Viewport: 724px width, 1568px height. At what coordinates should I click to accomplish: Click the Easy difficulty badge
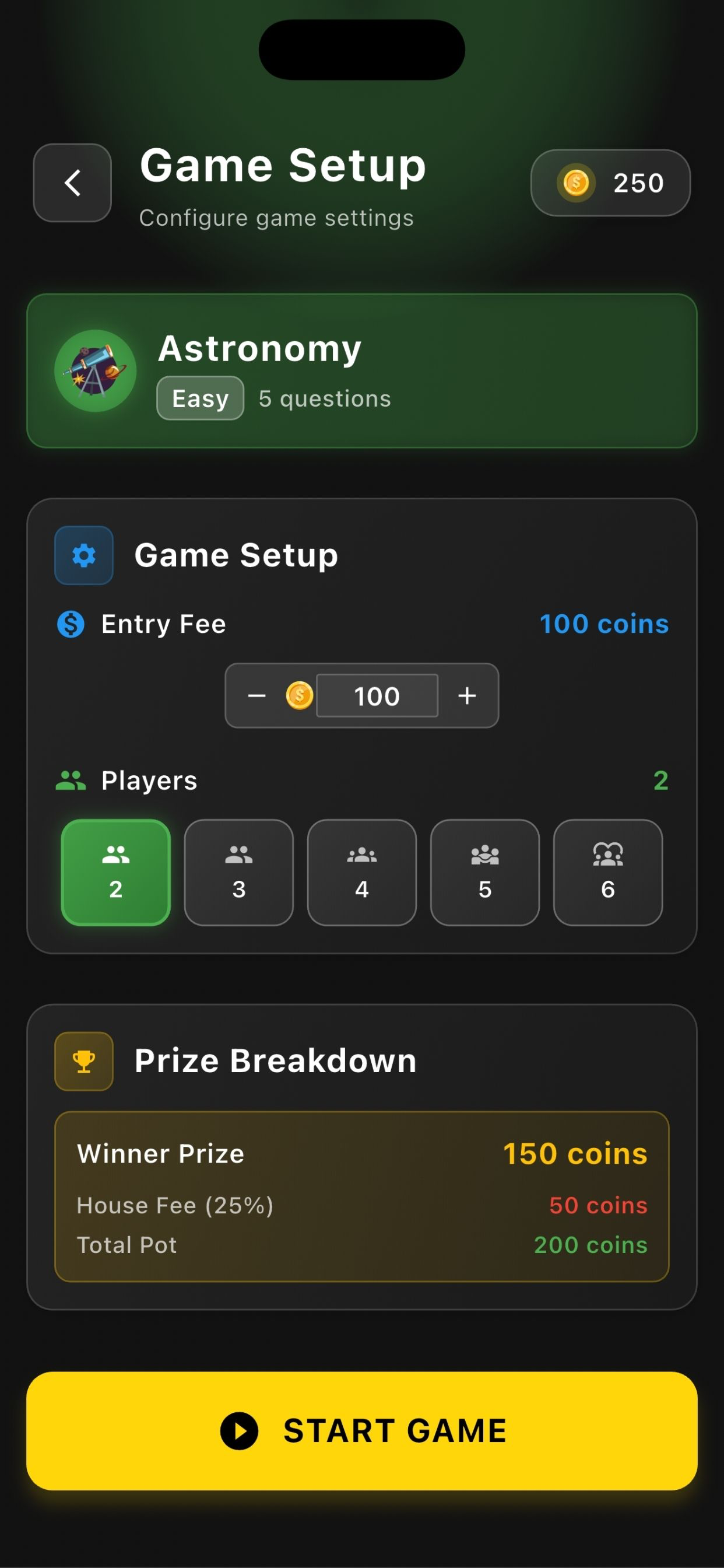click(x=199, y=397)
